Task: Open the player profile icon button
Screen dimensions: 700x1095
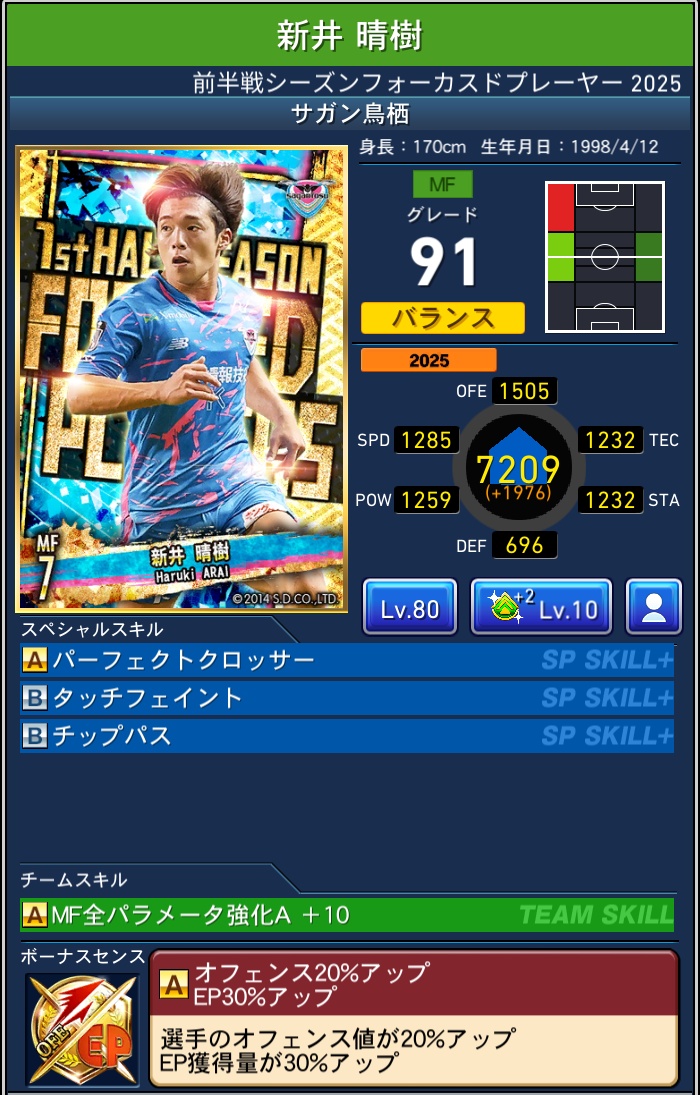Action: pos(654,607)
